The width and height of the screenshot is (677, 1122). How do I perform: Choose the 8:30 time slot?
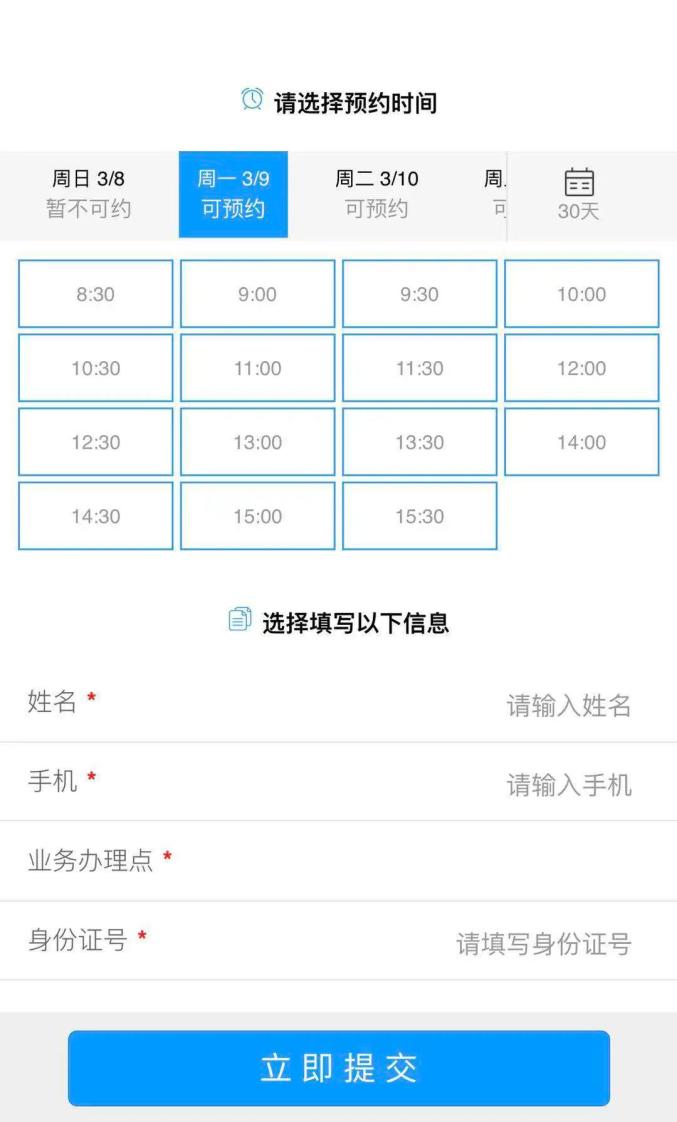click(x=96, y=294)
